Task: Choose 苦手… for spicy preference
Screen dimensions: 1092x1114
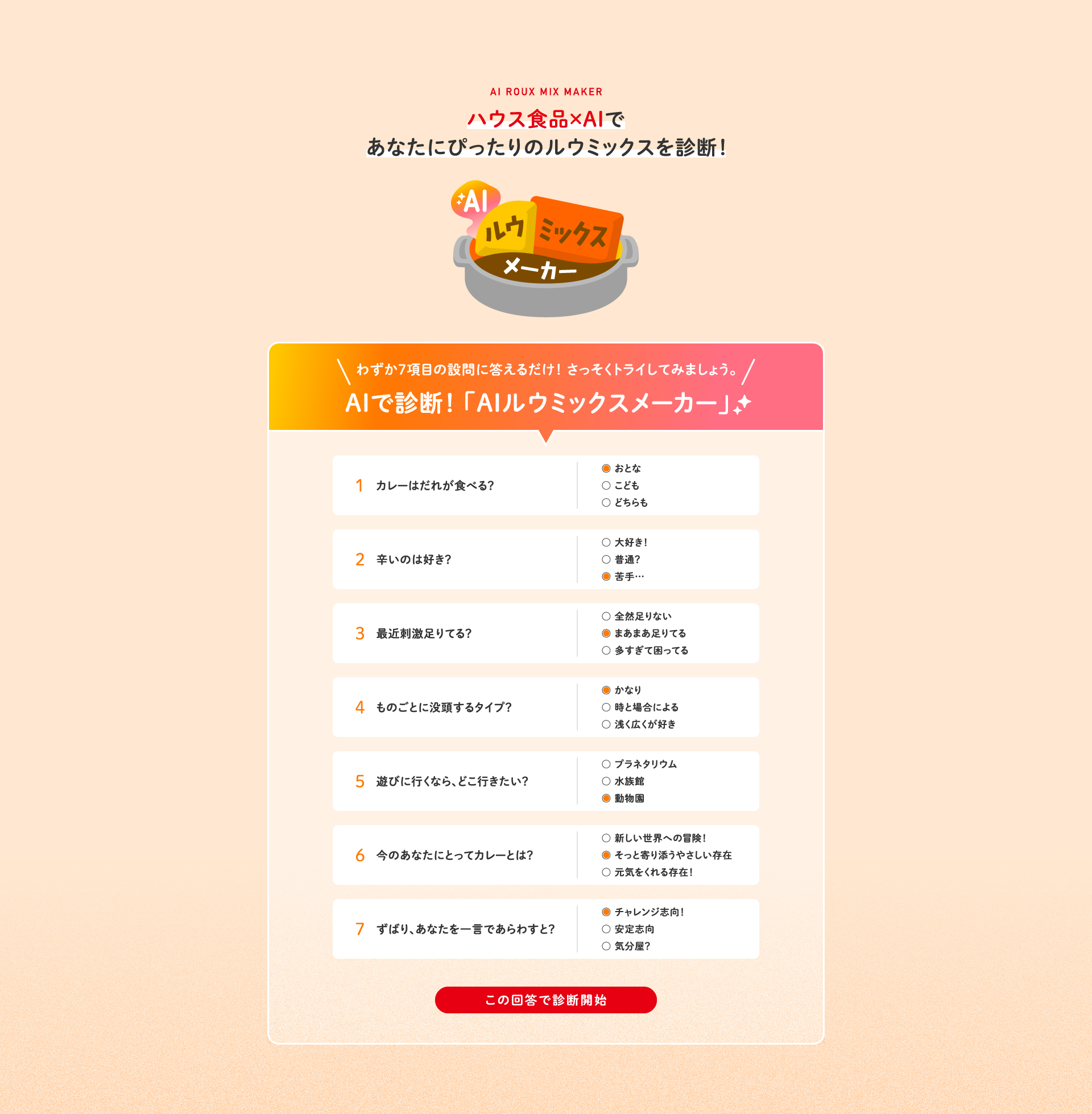Action: [x=606, y=577]
